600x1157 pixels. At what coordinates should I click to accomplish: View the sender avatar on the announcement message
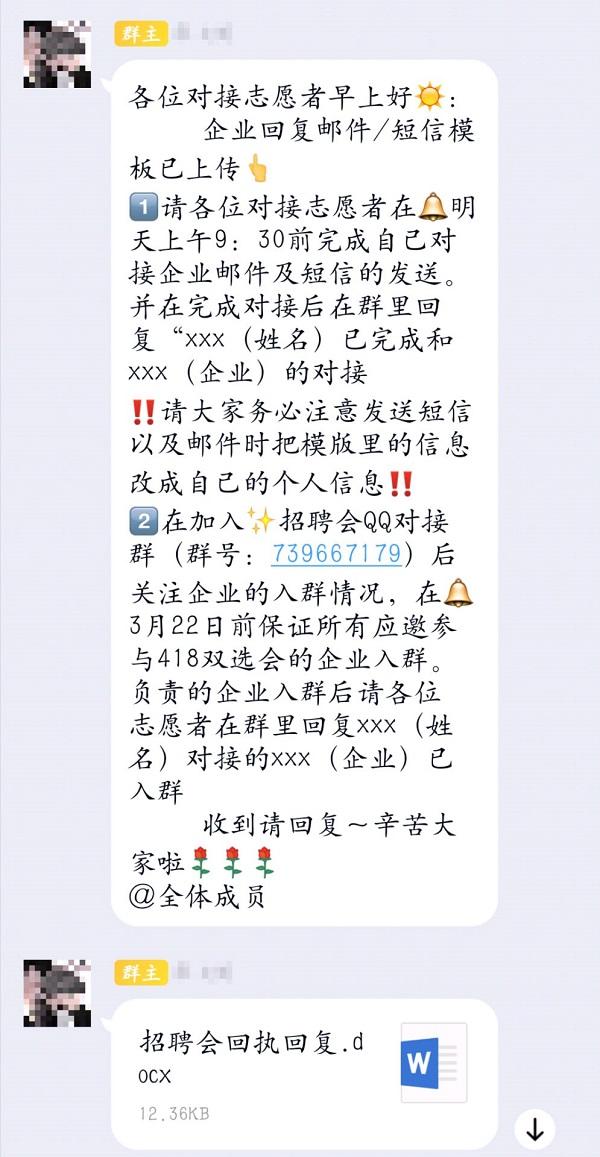58,53
